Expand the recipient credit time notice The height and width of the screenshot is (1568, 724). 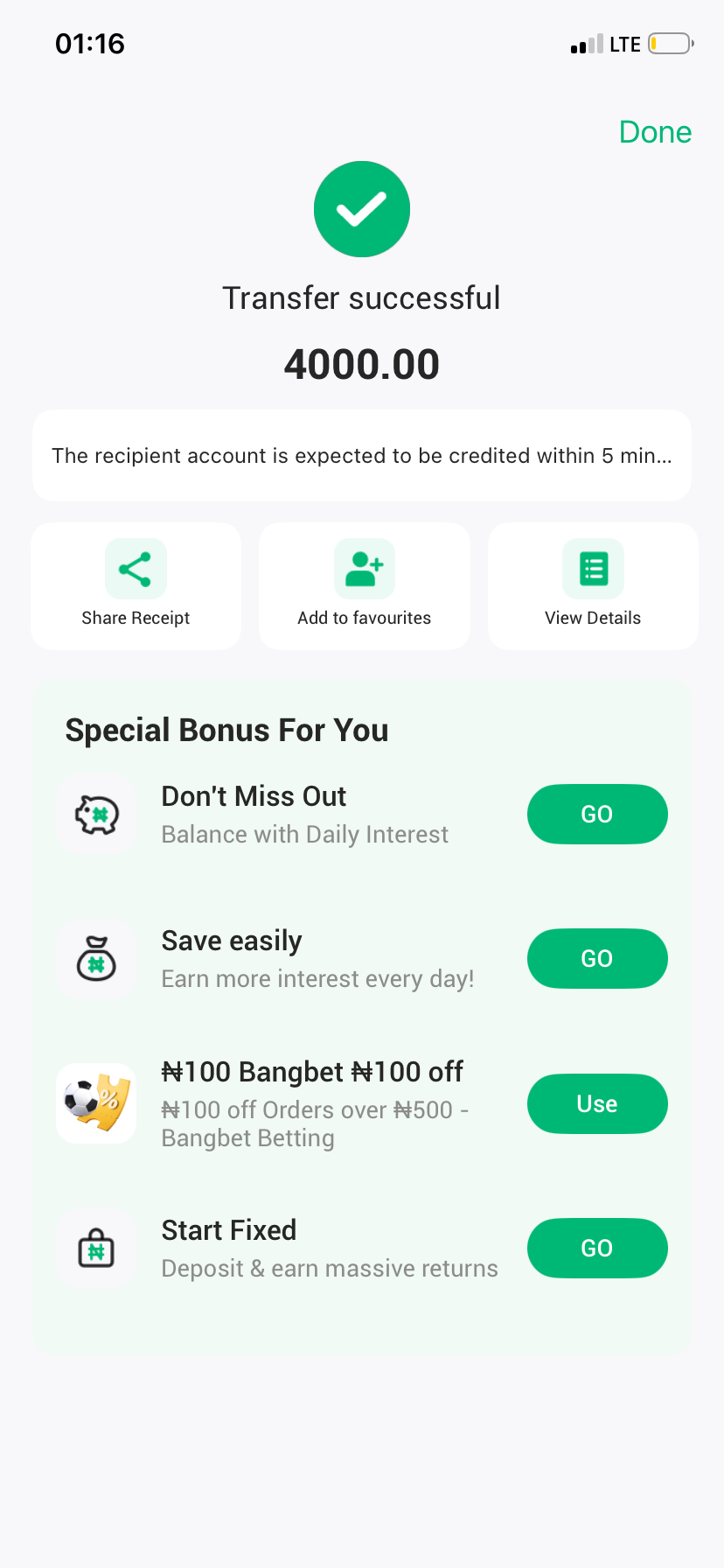pyautogui.click(x=362, y=456)
